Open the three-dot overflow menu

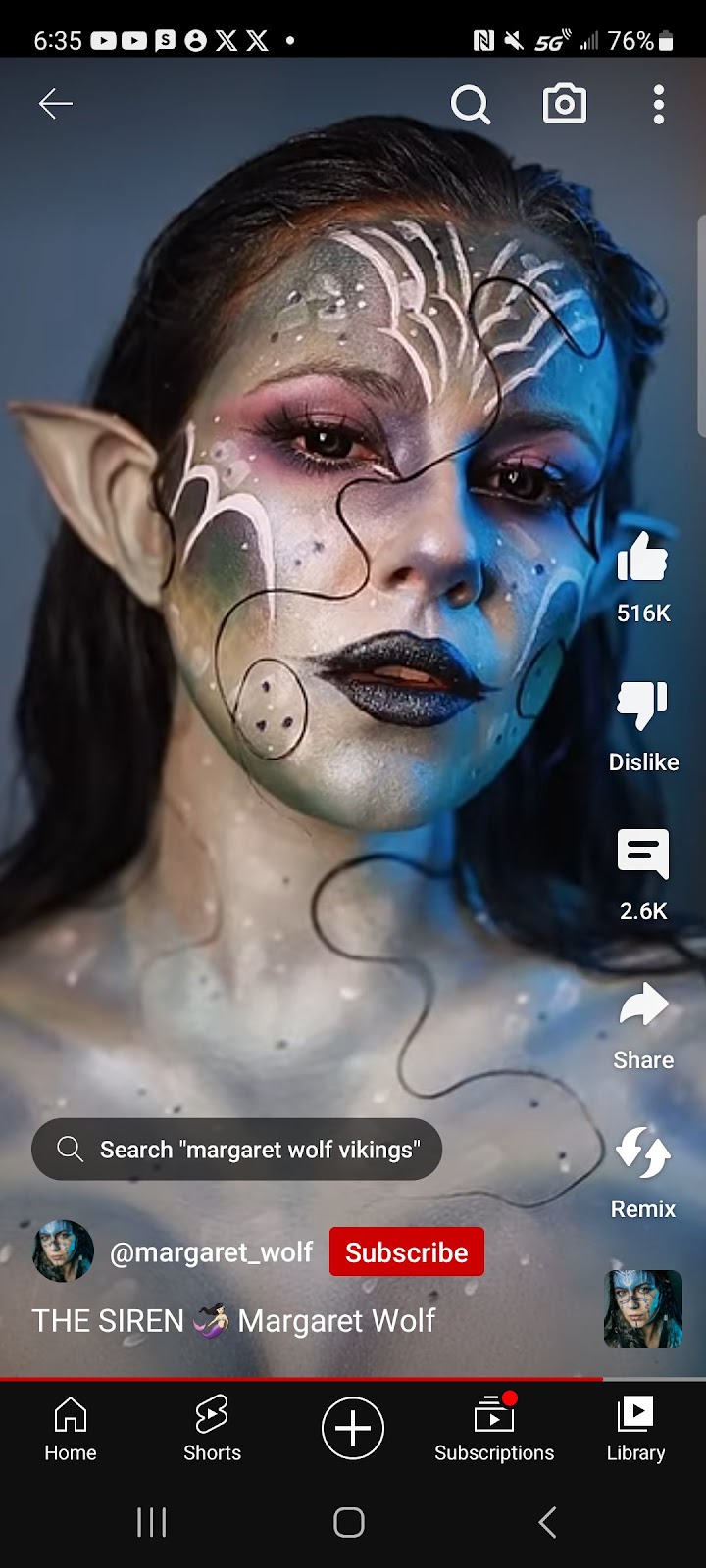tap(658, 104)
